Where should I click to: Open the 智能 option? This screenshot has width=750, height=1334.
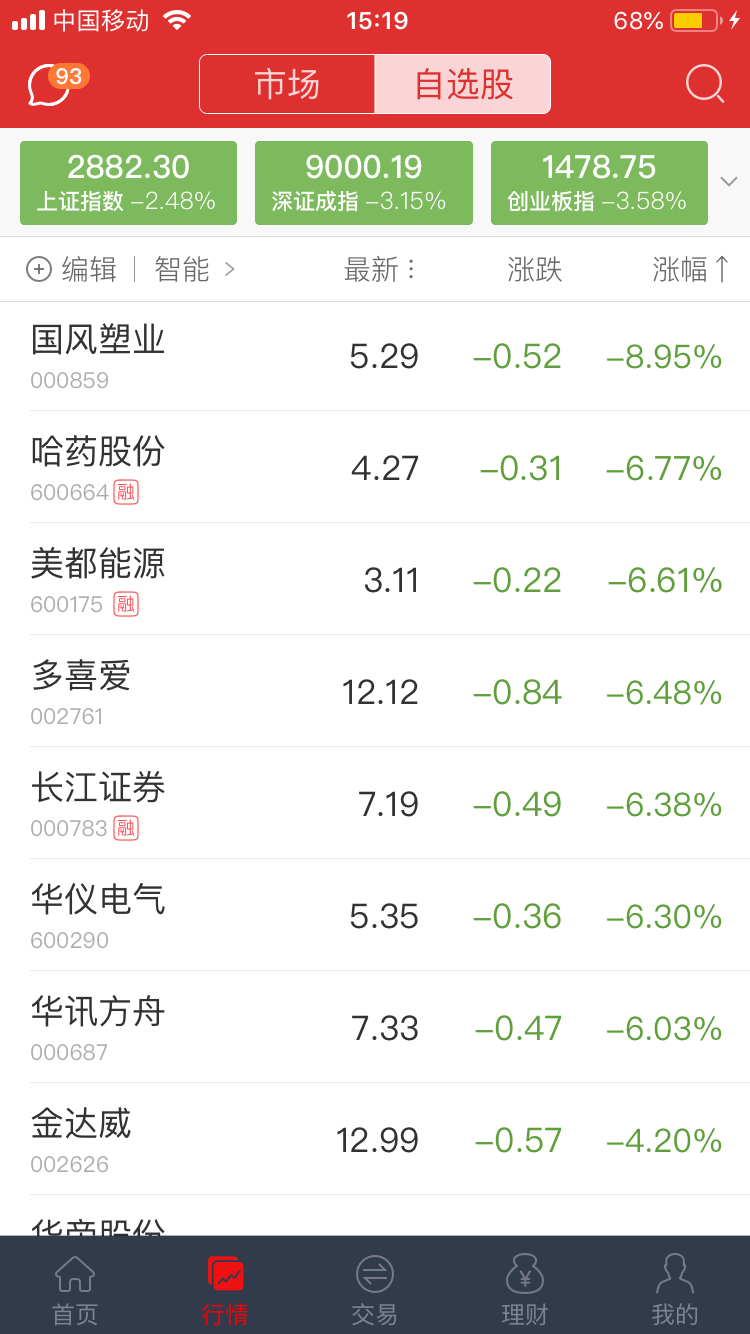point(195,269)
